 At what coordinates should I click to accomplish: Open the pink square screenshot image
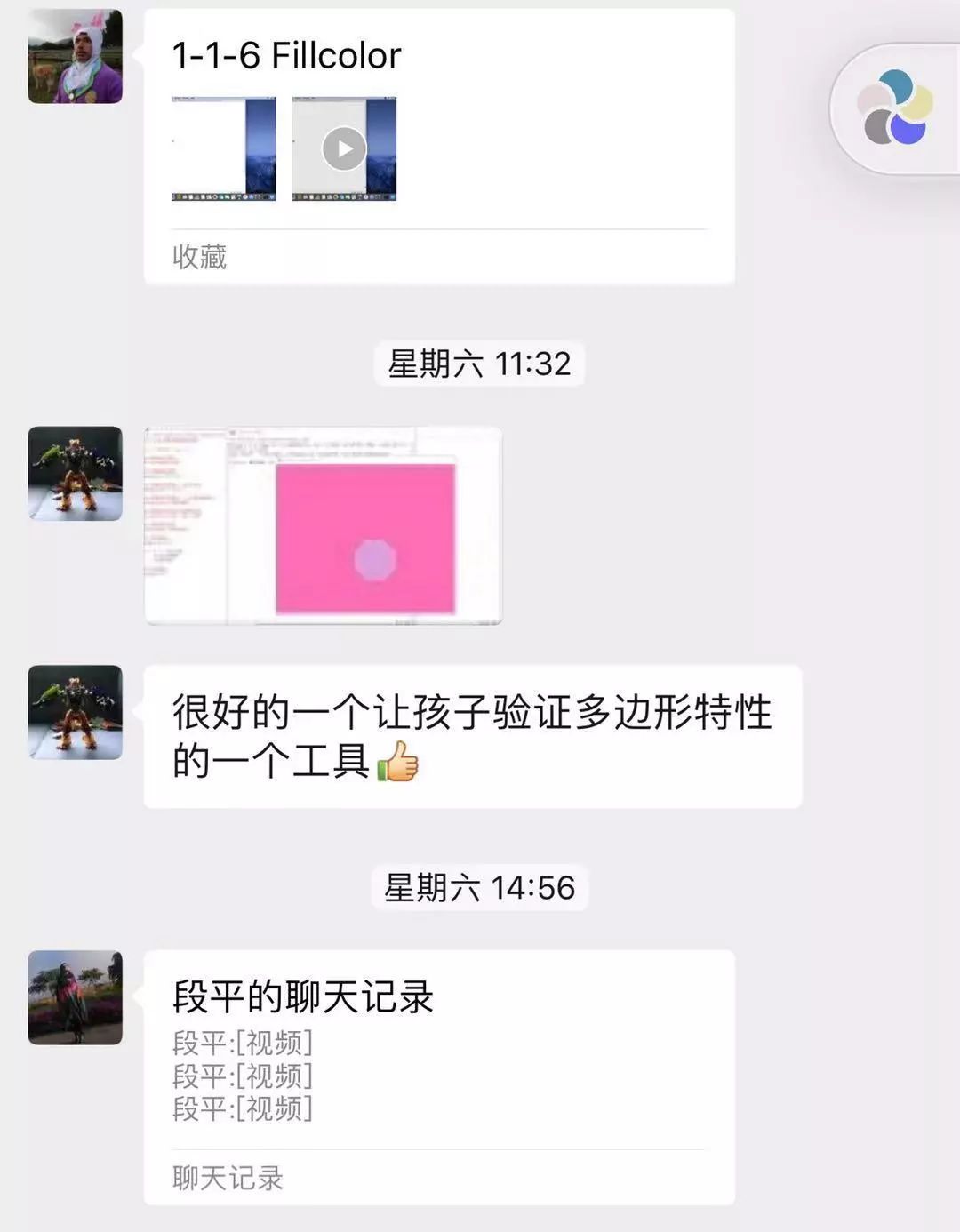point(324,526)
